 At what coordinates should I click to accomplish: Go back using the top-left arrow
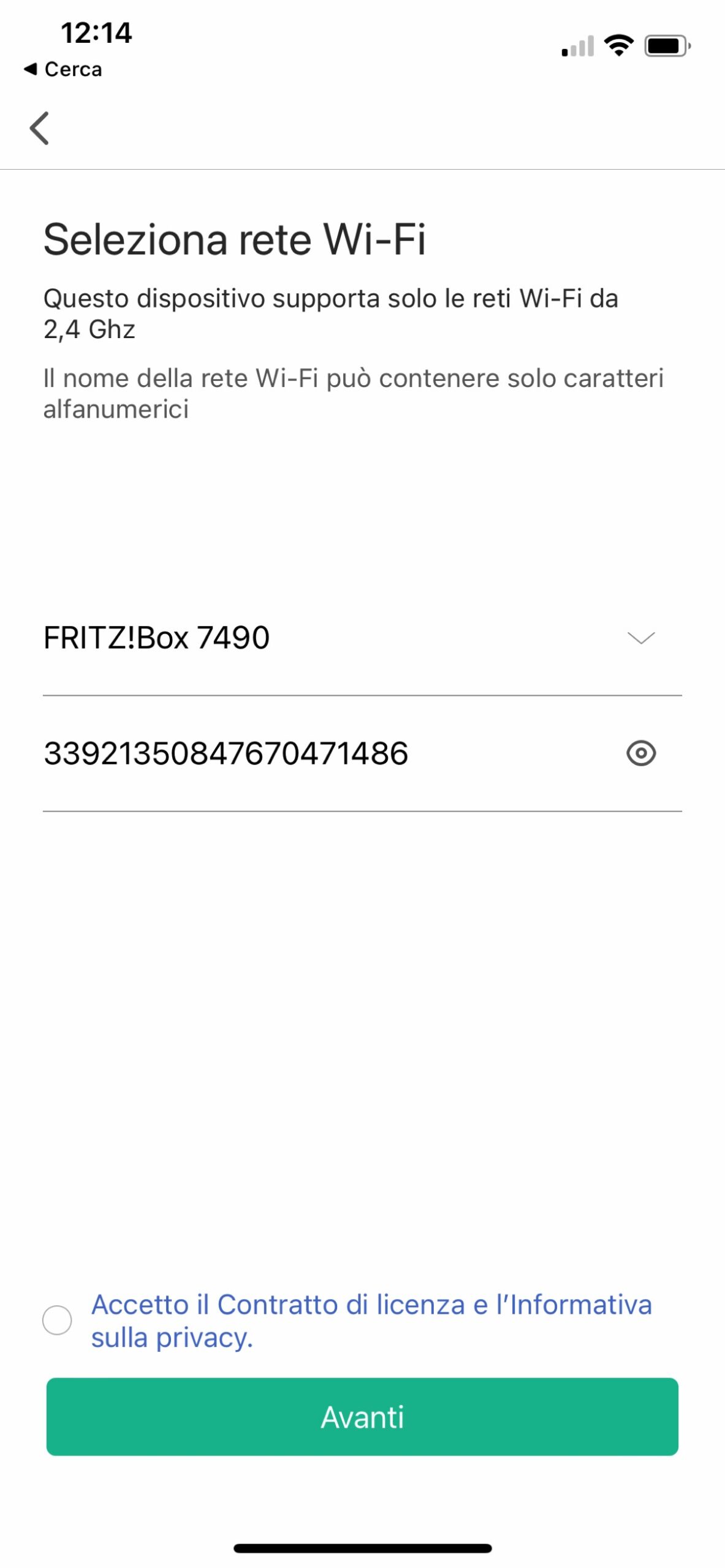pyautogui.click(x=40, y=128)
